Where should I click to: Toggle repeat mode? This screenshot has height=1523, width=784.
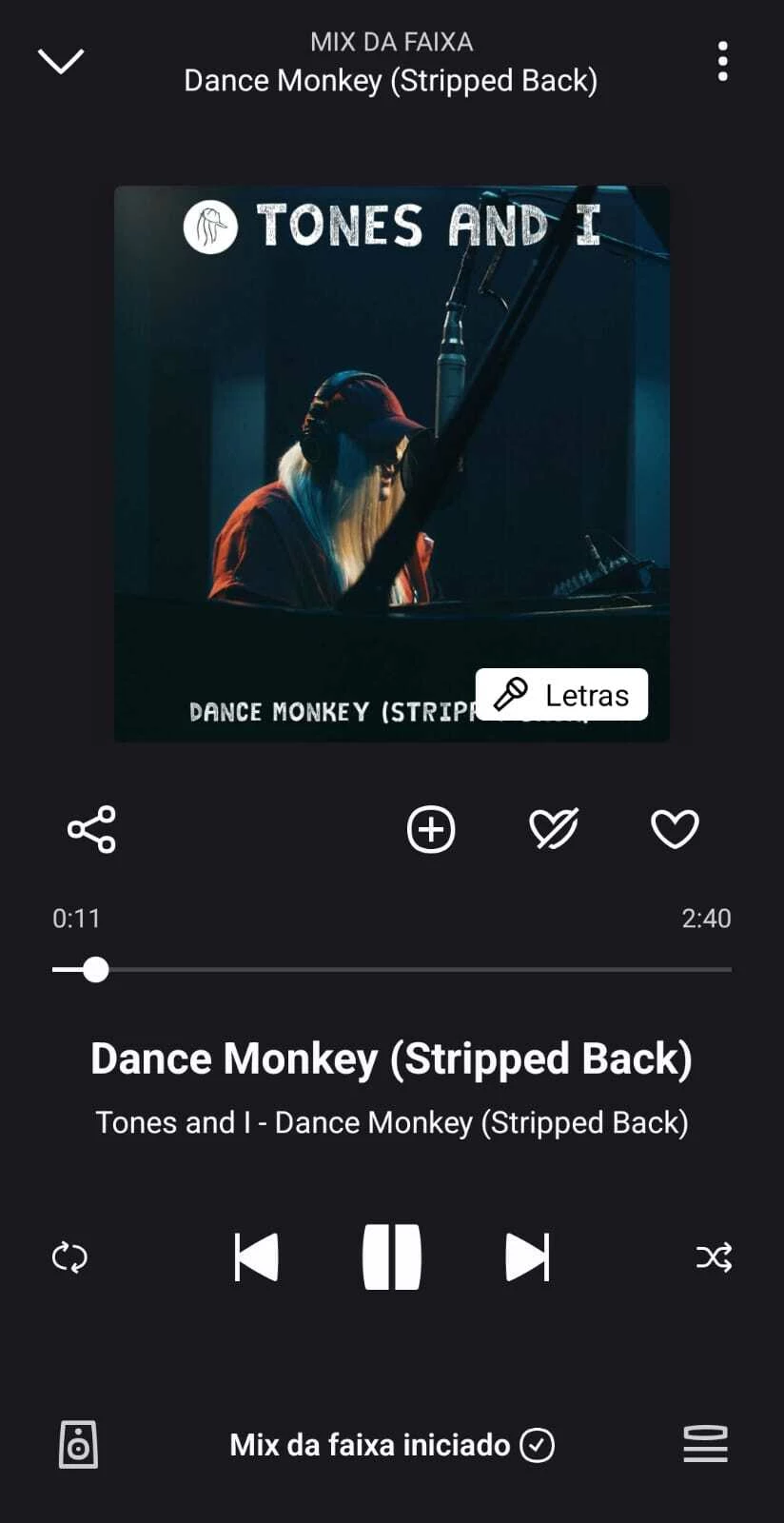click(69, 1257)
